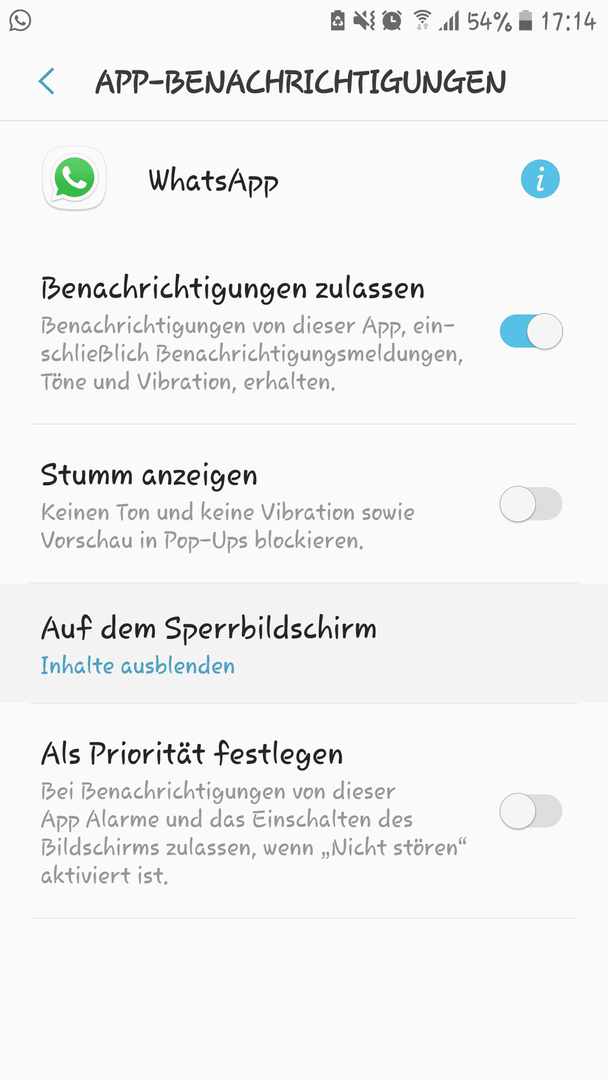The image size is (608, 1080).
Task: Enable the Stumm anzeigen switch
Action: [531, 505]
